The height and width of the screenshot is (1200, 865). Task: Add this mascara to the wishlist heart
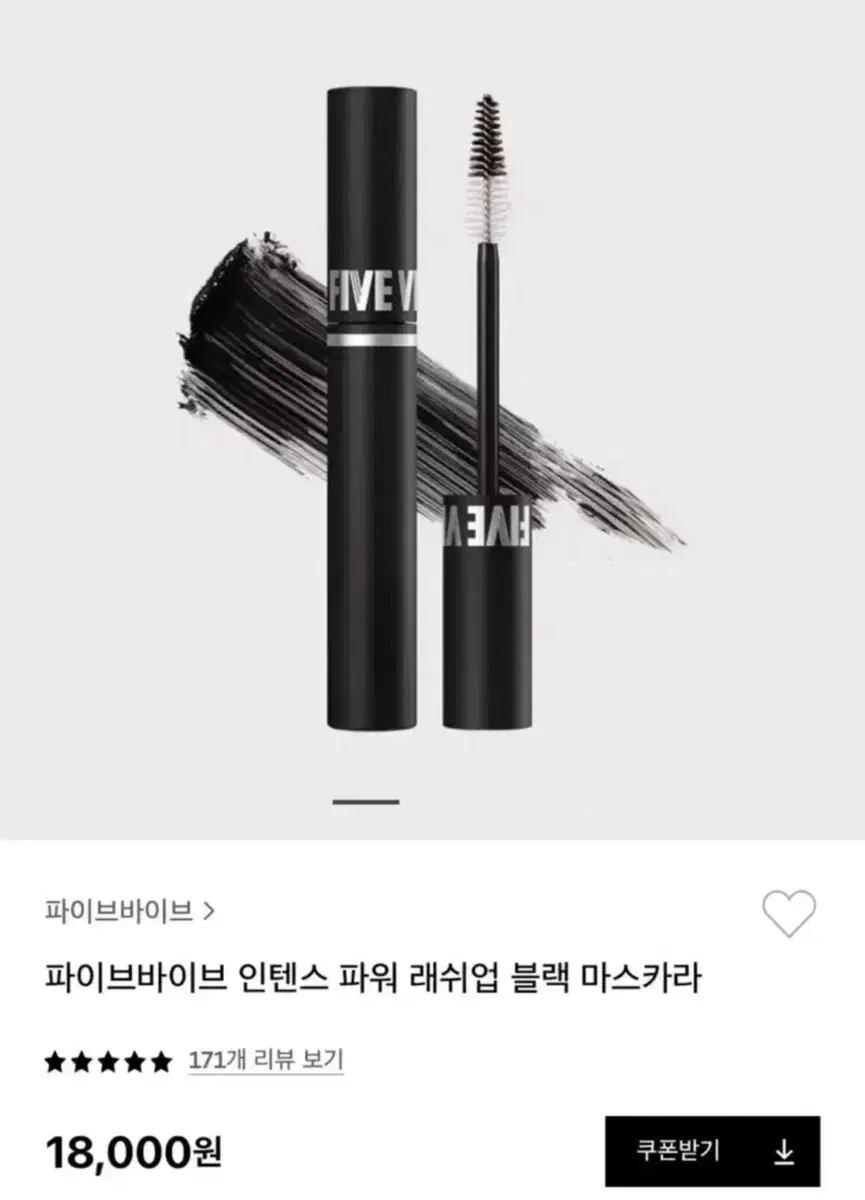789,913
